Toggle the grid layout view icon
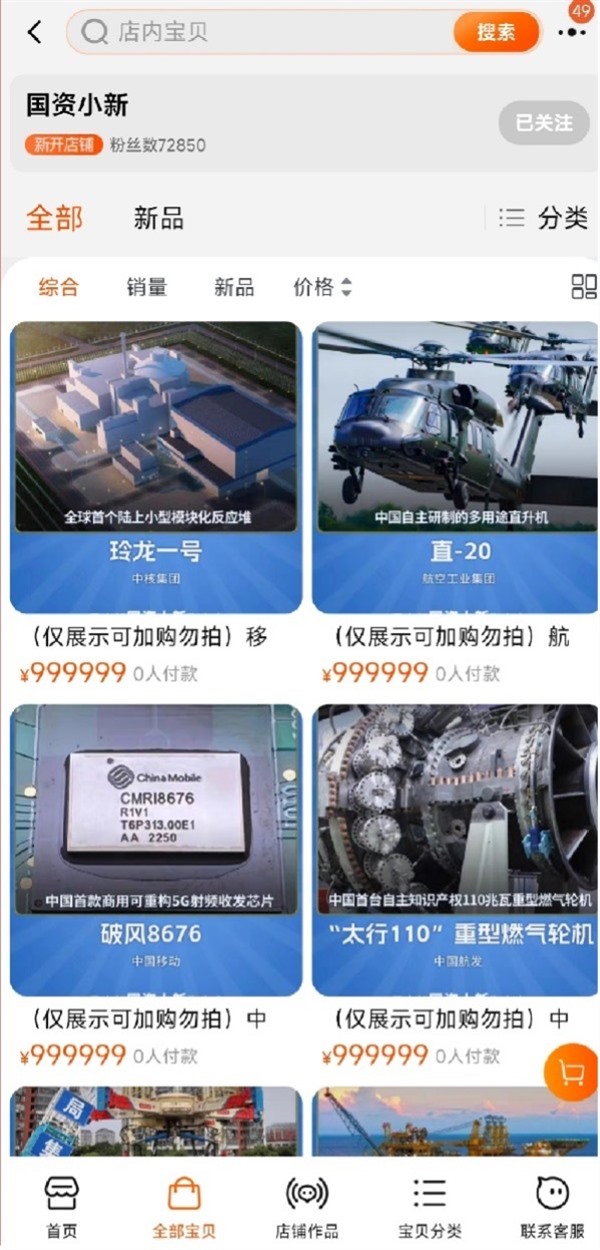Screen dimensions: 600x1250 583,287
